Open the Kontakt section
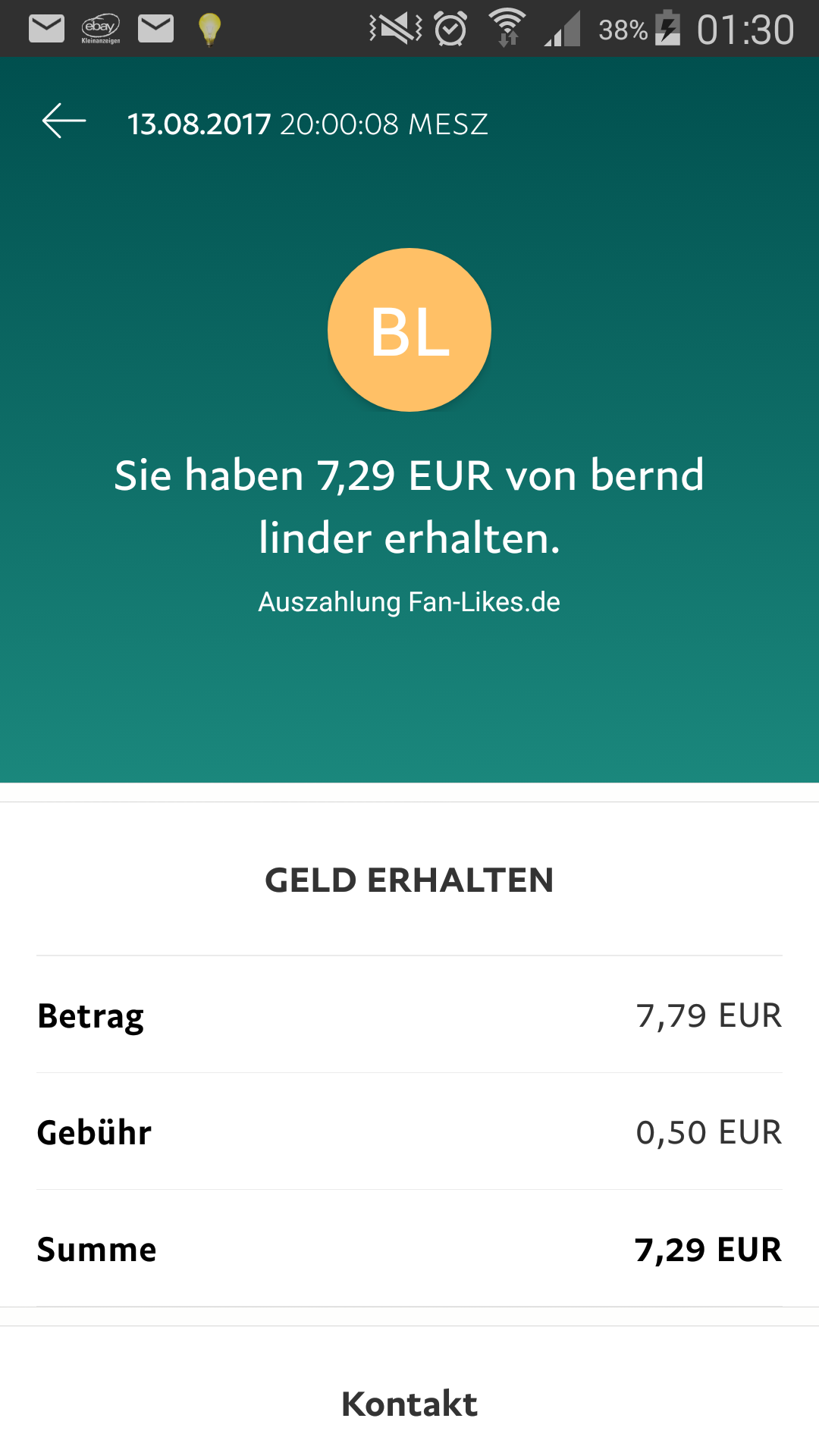Image resolution: width=819 pixels, height=1456 pixels. pyautogui.click(x=409, y=1404)
